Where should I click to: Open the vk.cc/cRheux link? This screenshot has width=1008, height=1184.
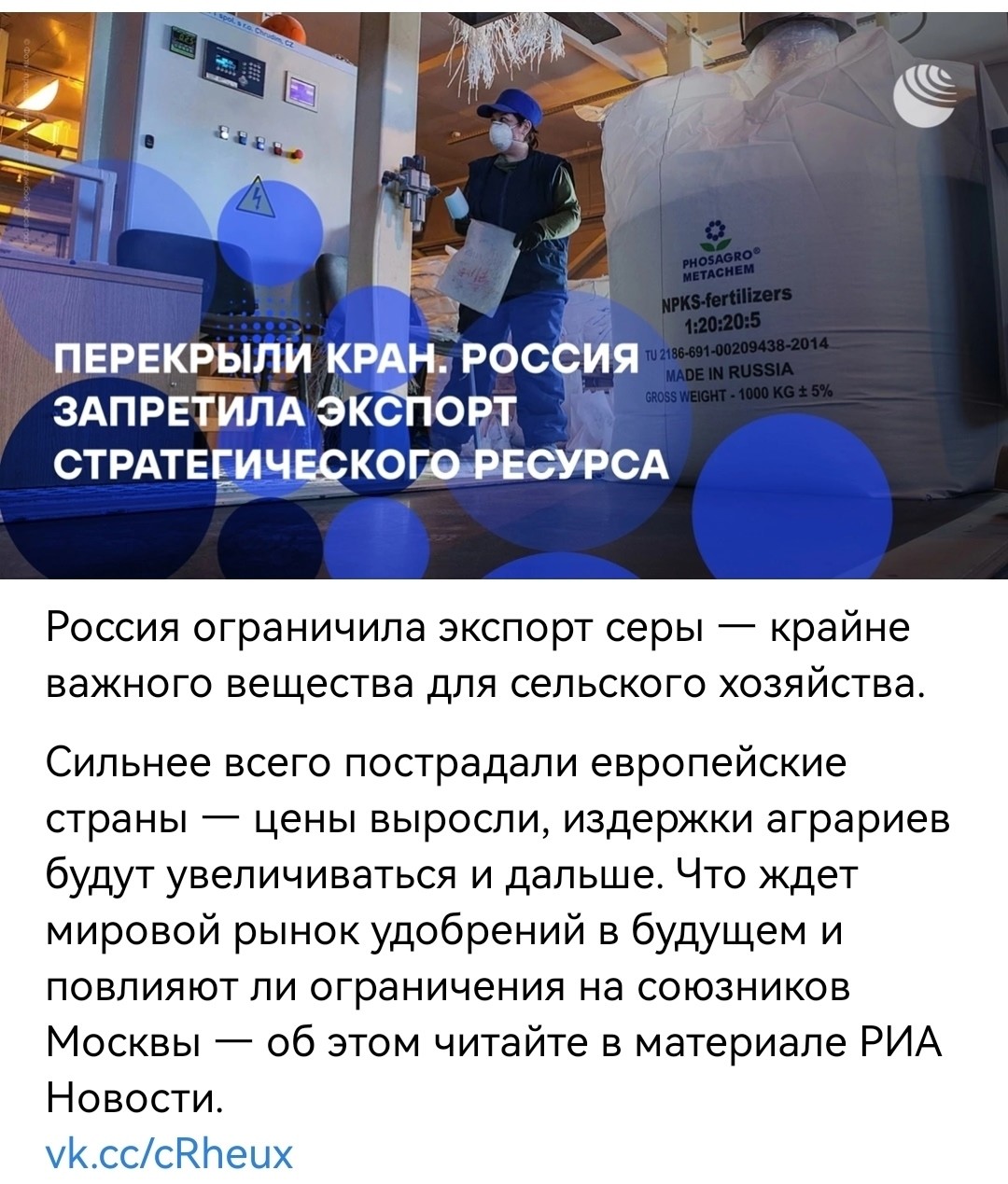point(170,1153)
